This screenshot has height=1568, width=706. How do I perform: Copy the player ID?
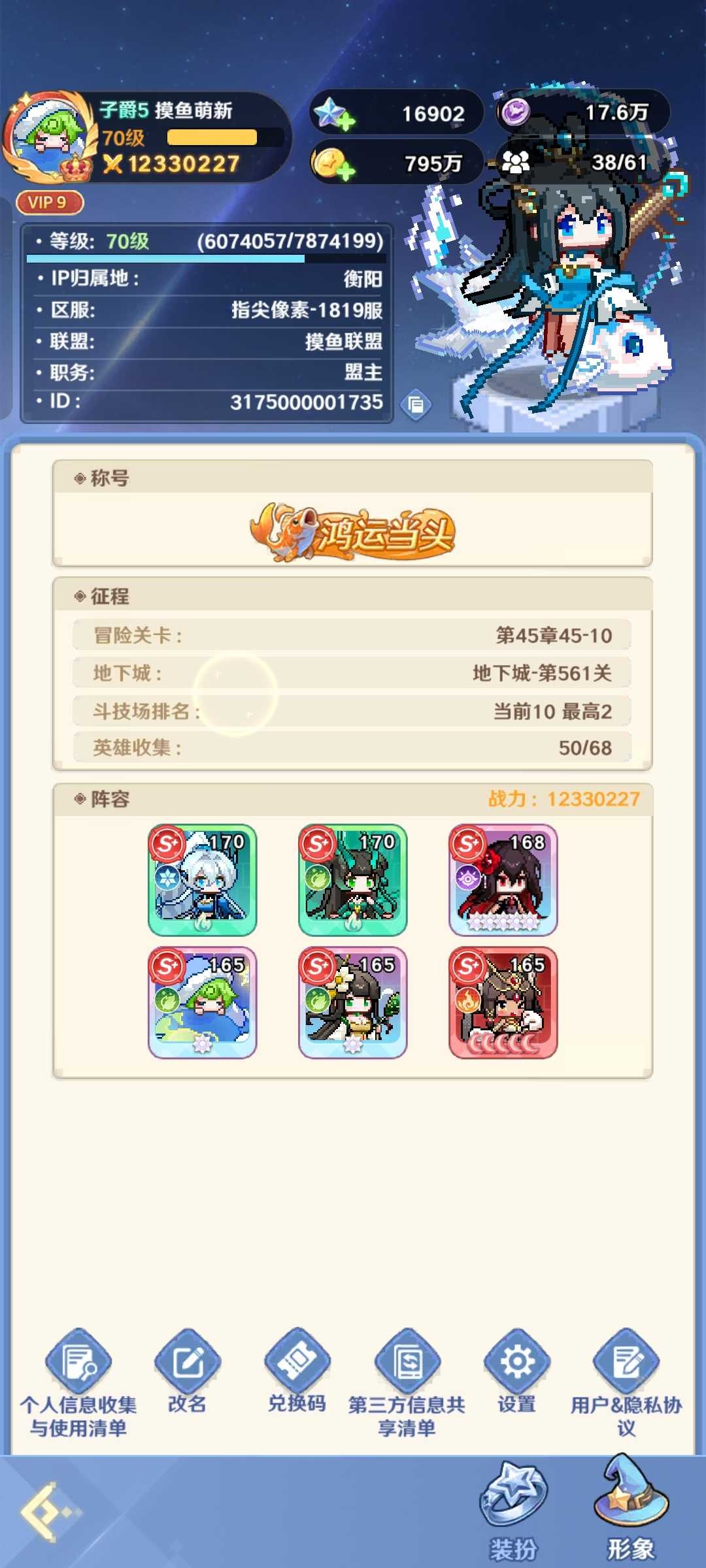416,404
